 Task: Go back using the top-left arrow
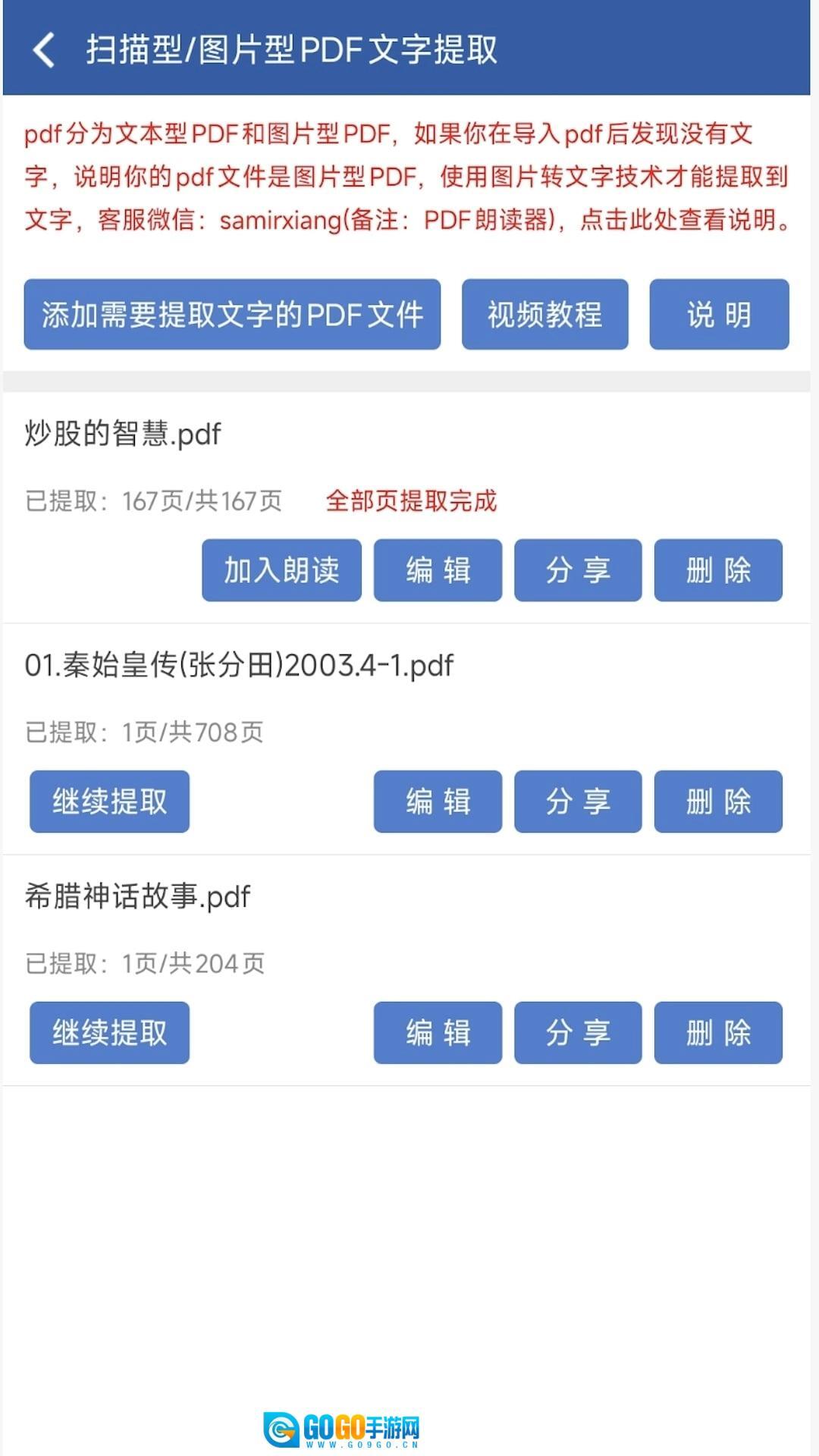pos(44,50)
